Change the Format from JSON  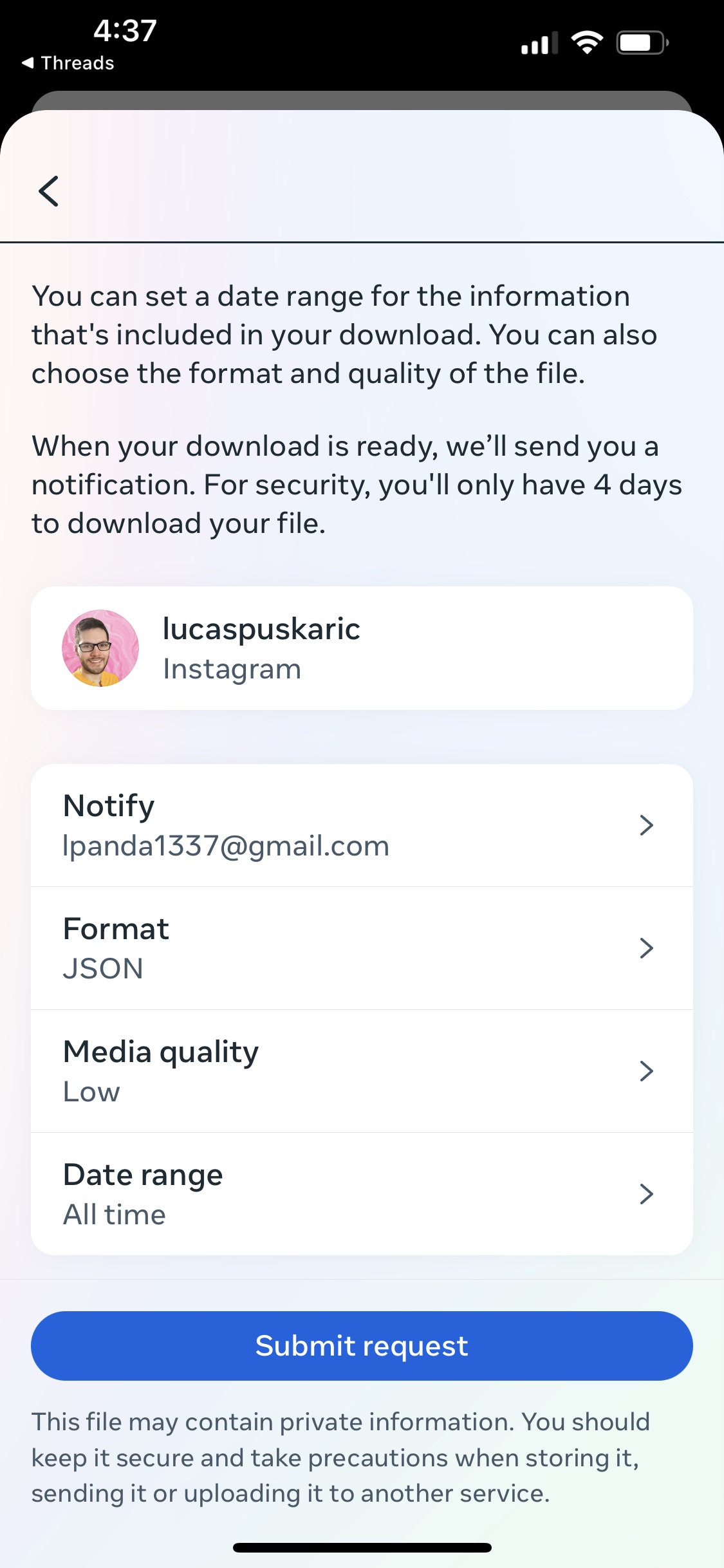362,948
